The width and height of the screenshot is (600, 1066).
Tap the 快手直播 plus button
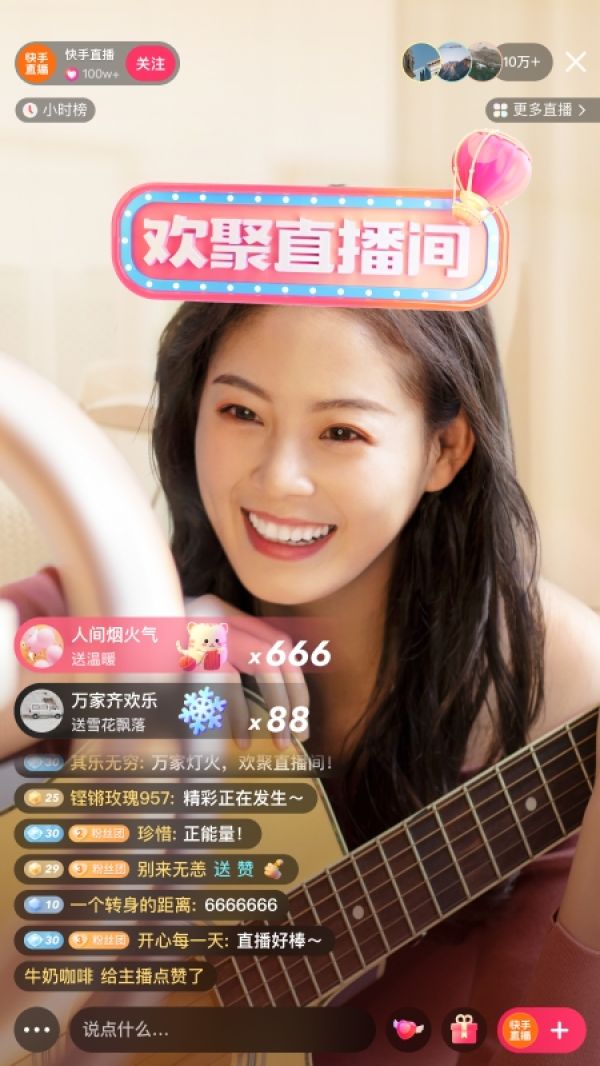[x=541, y=1029]
